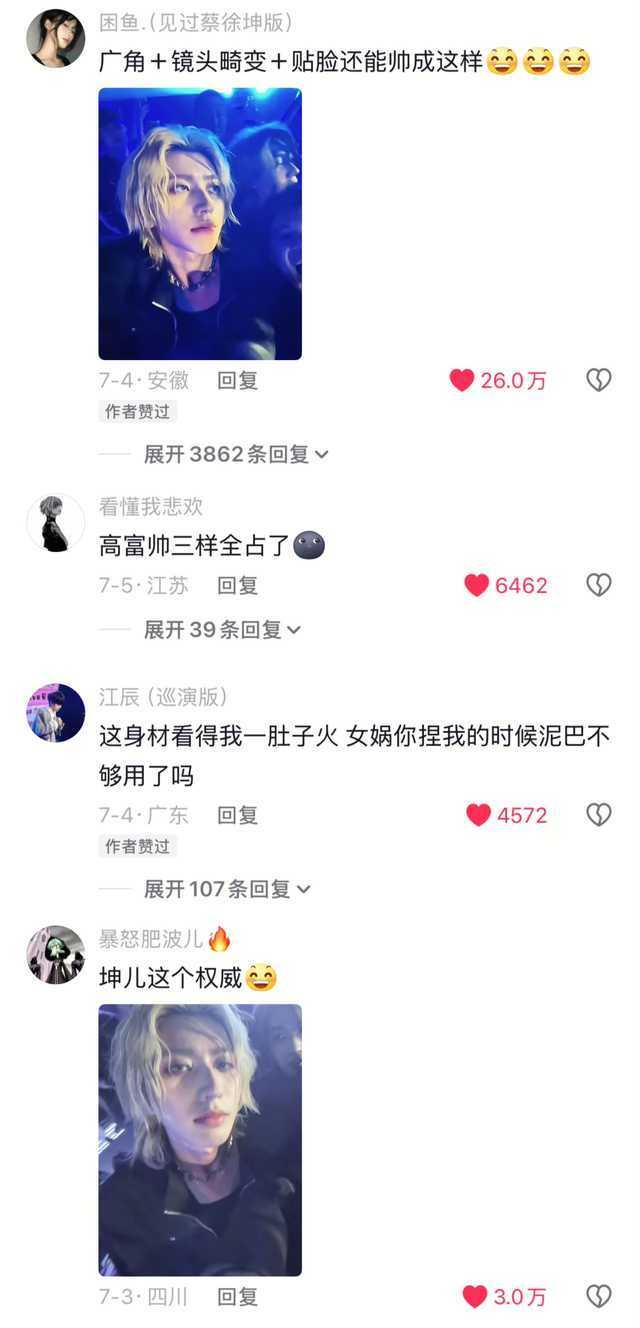Dislike the comment by 困鱼.

(x=598, y=380)
